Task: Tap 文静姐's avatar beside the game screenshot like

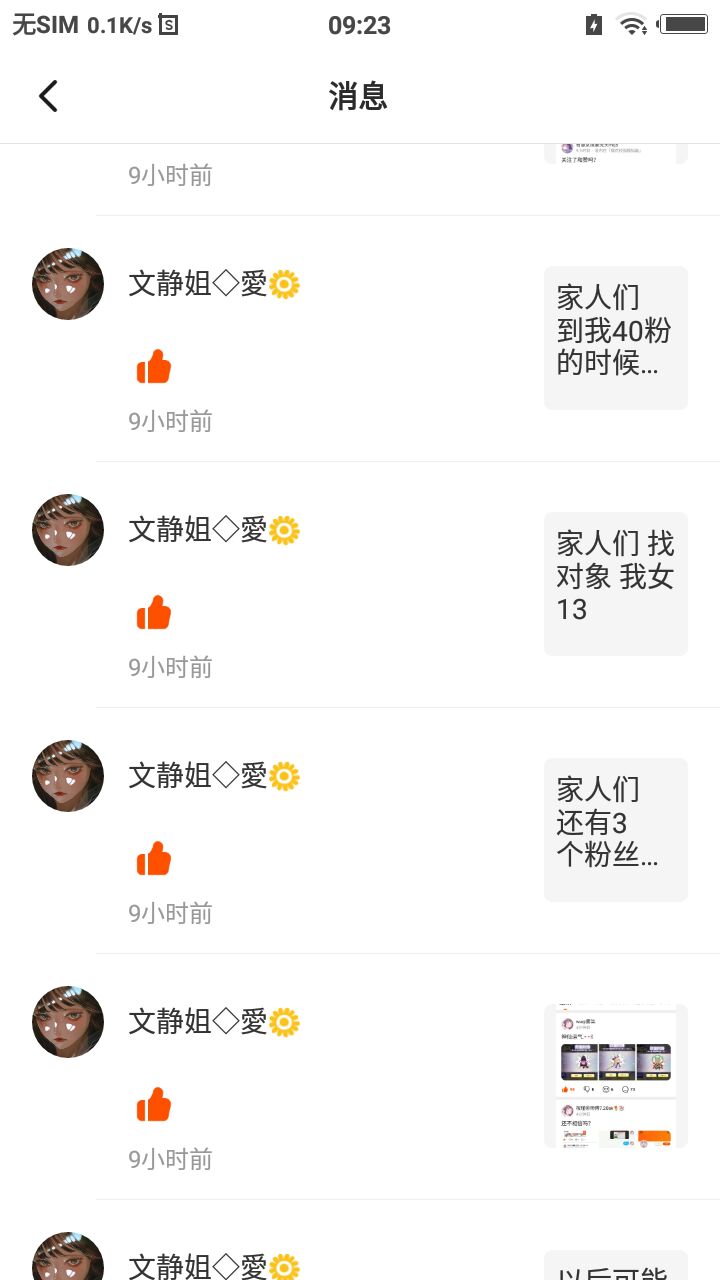Action: (x=68, y=1022)
